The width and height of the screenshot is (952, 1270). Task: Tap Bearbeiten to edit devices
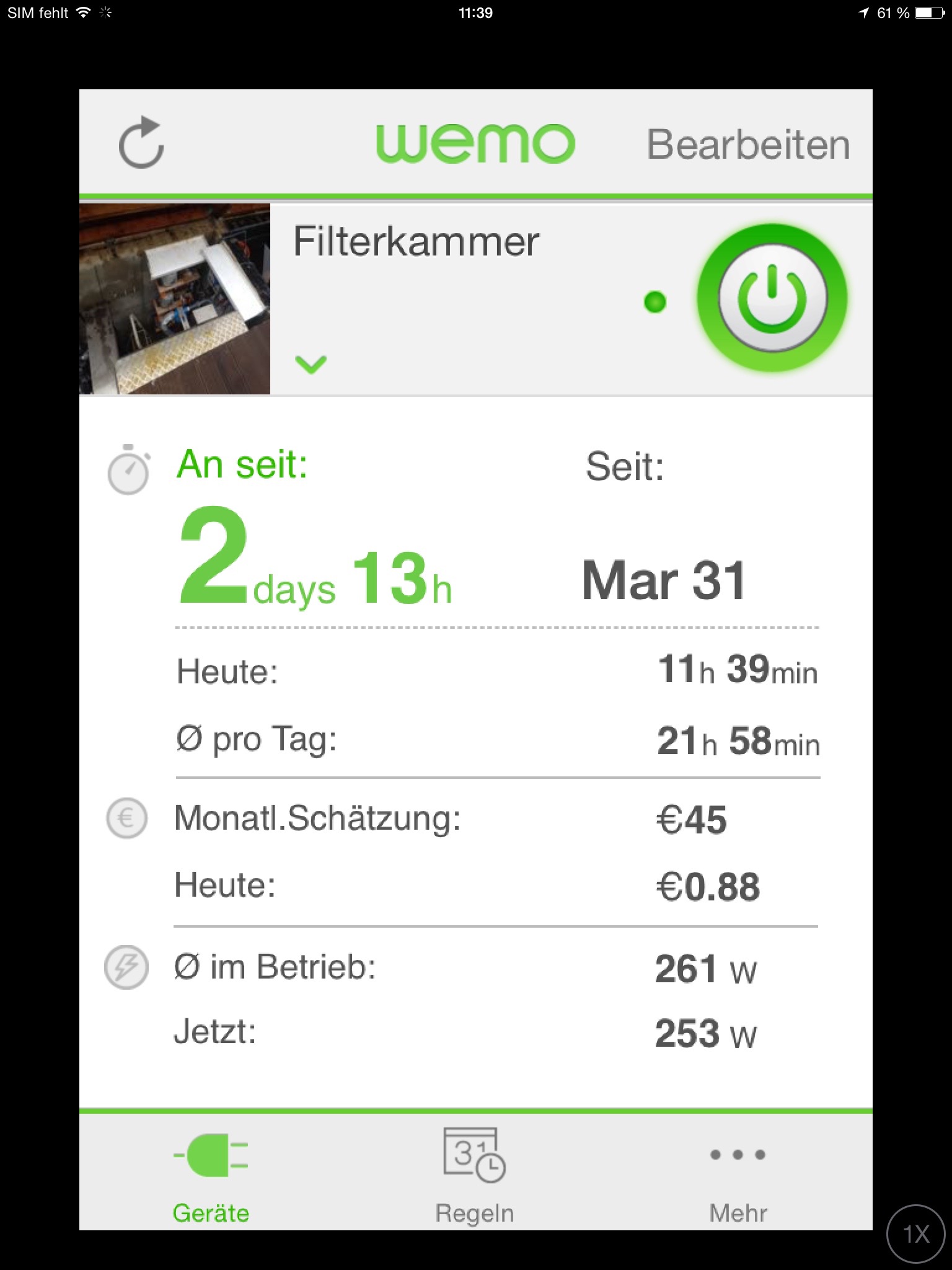click(x=747, y=145)
